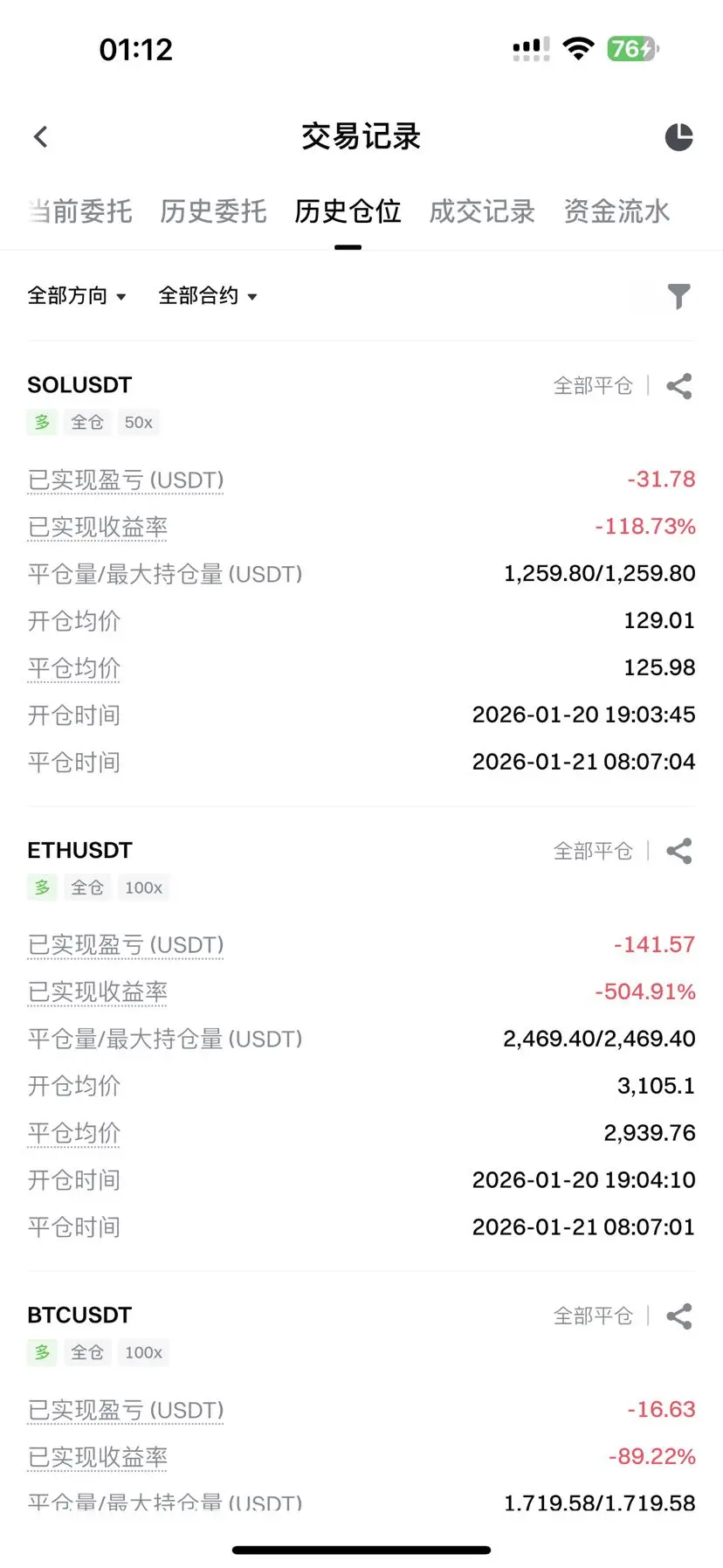Tap 平仓均价 label under SOLUSDT
Viewport: 723px width, 1568px height.
[74, 668]
